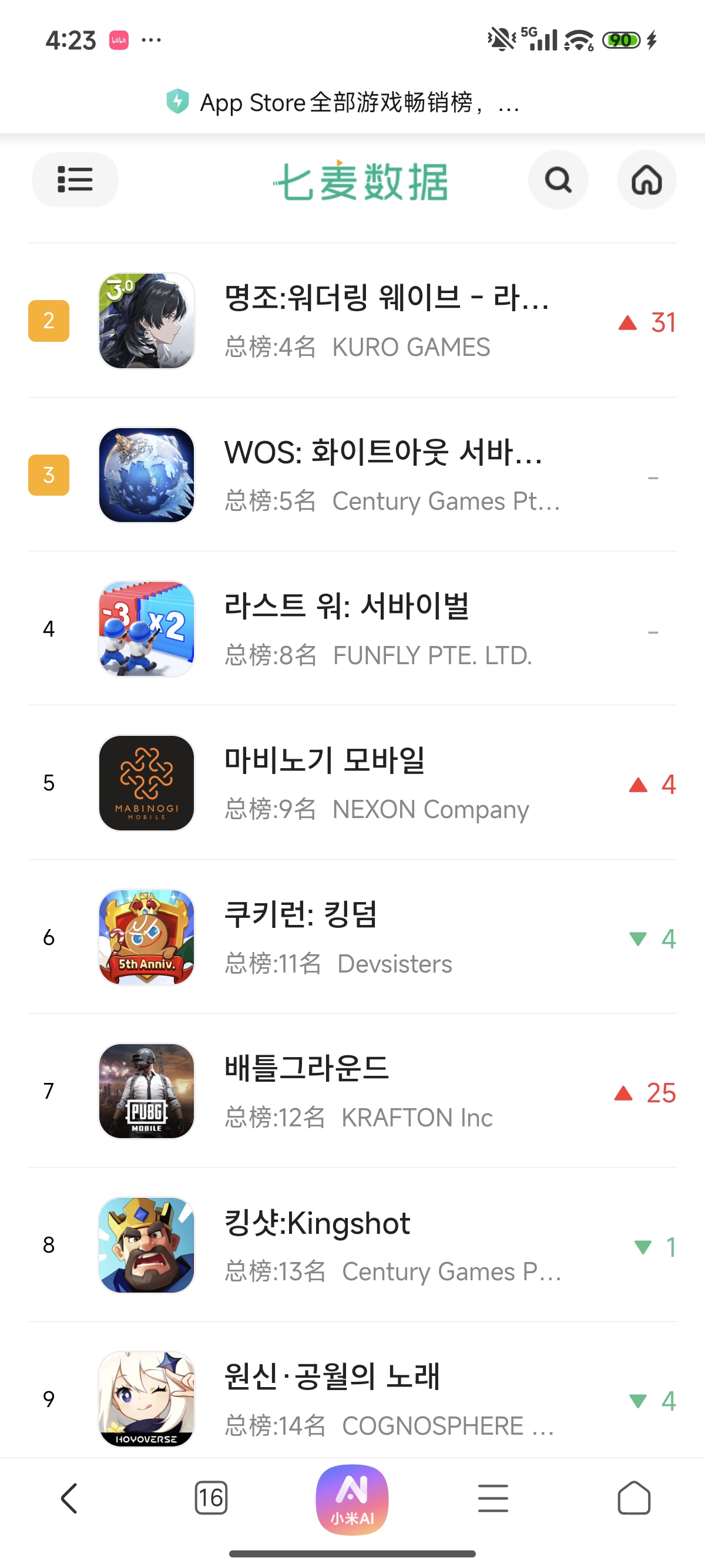Open the search magnifier icon
This screenshot has width=705, height=1568.
coord(558,180)
